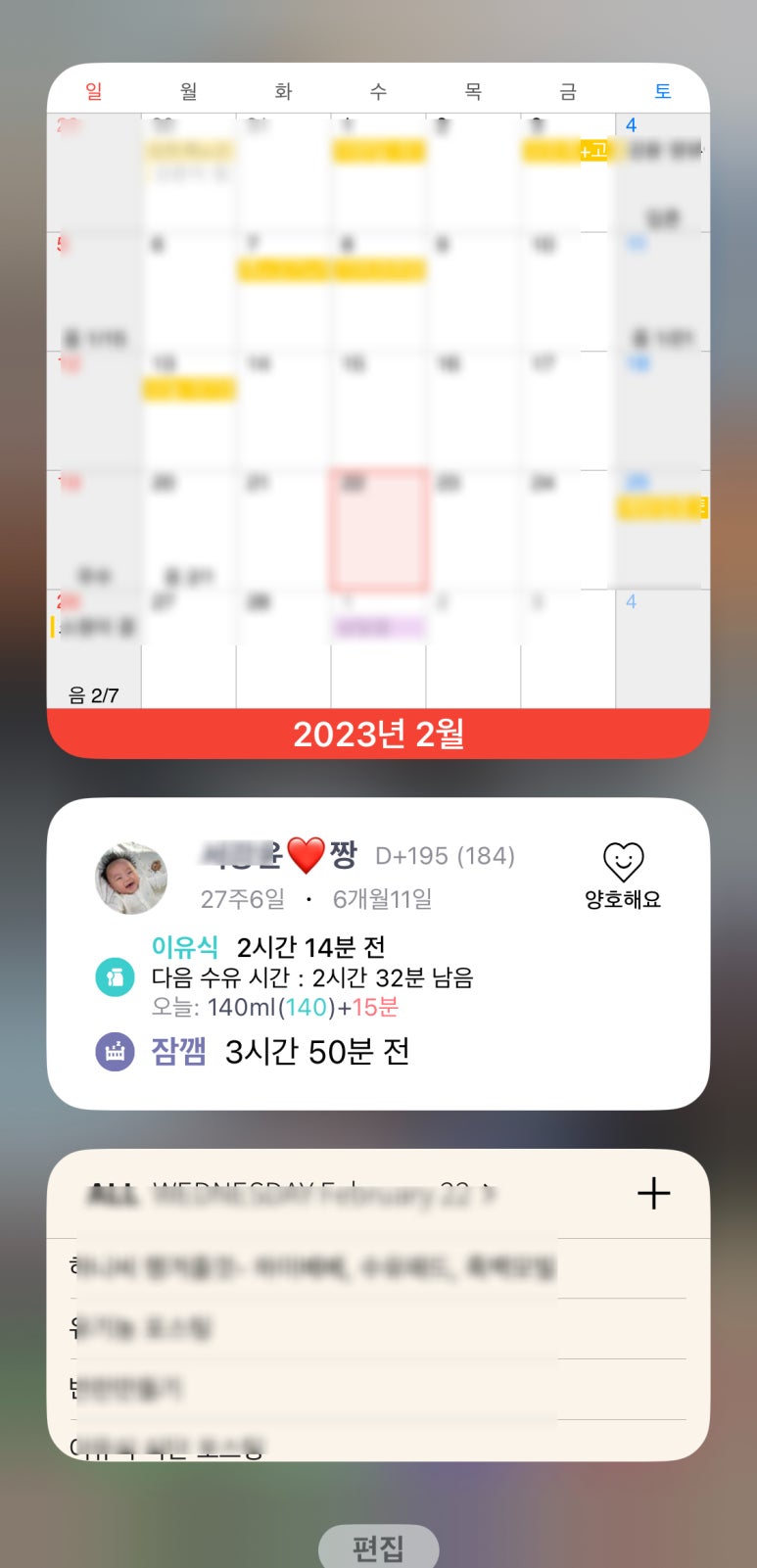Add a new task with the plus icon

point(653,1193)
